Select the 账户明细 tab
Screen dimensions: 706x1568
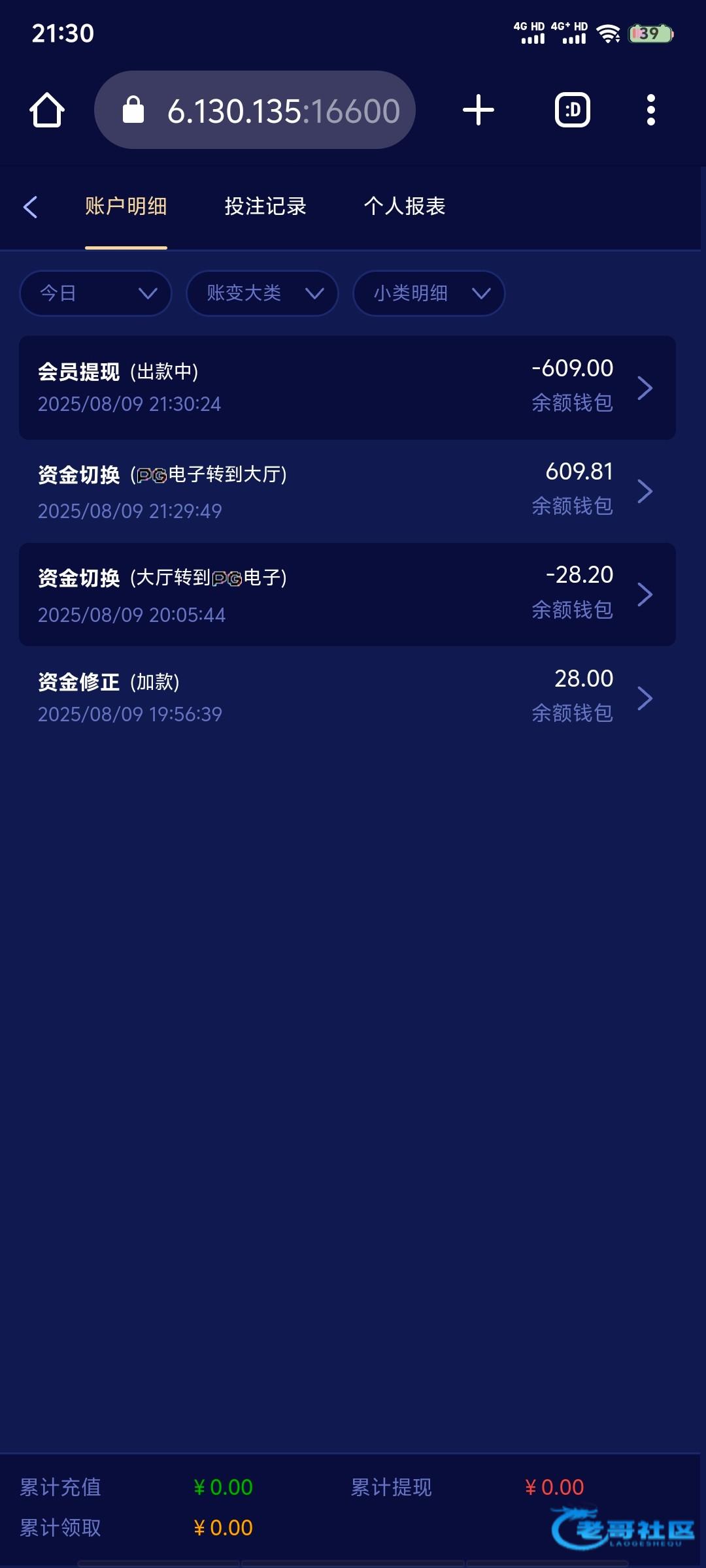[126, 206]
